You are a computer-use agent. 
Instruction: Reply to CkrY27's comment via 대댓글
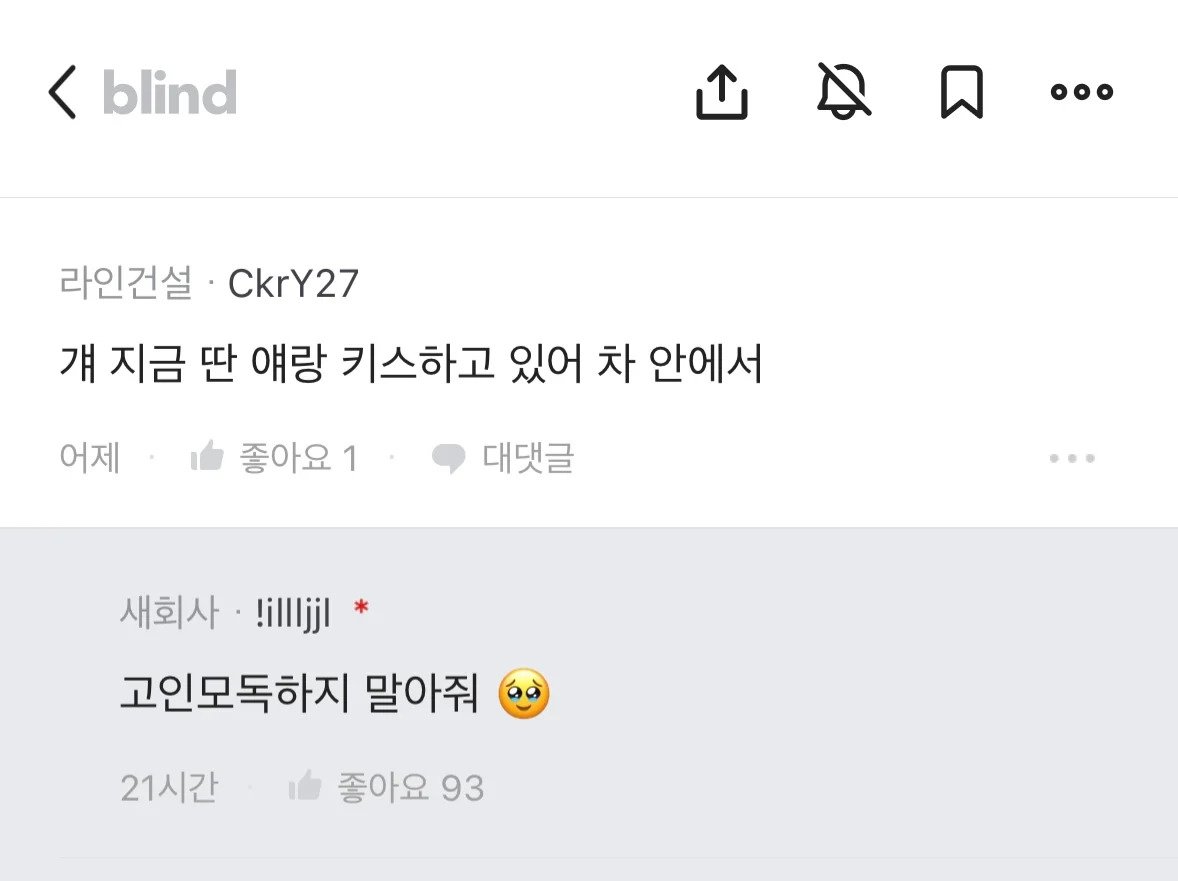coord(504,458)
